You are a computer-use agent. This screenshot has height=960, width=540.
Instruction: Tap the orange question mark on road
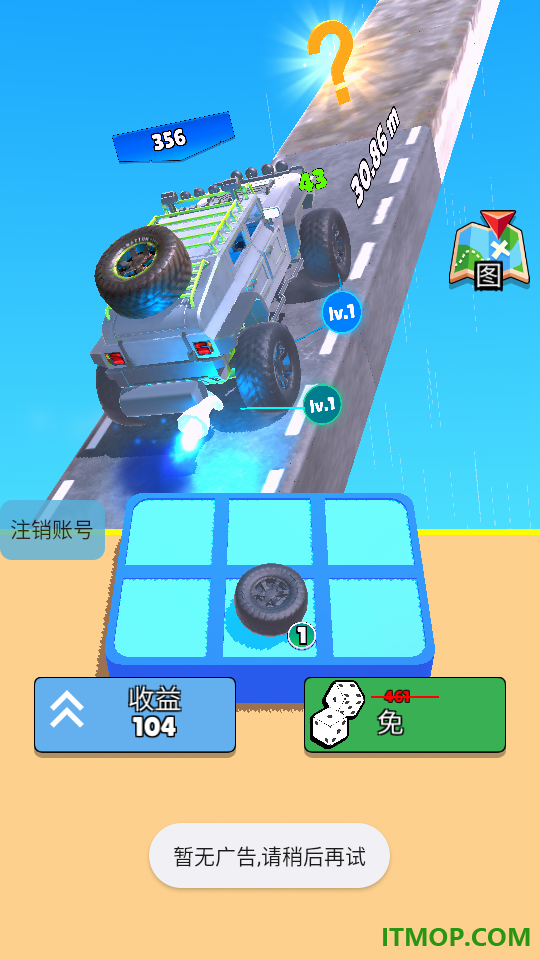(x=331, y=61)
